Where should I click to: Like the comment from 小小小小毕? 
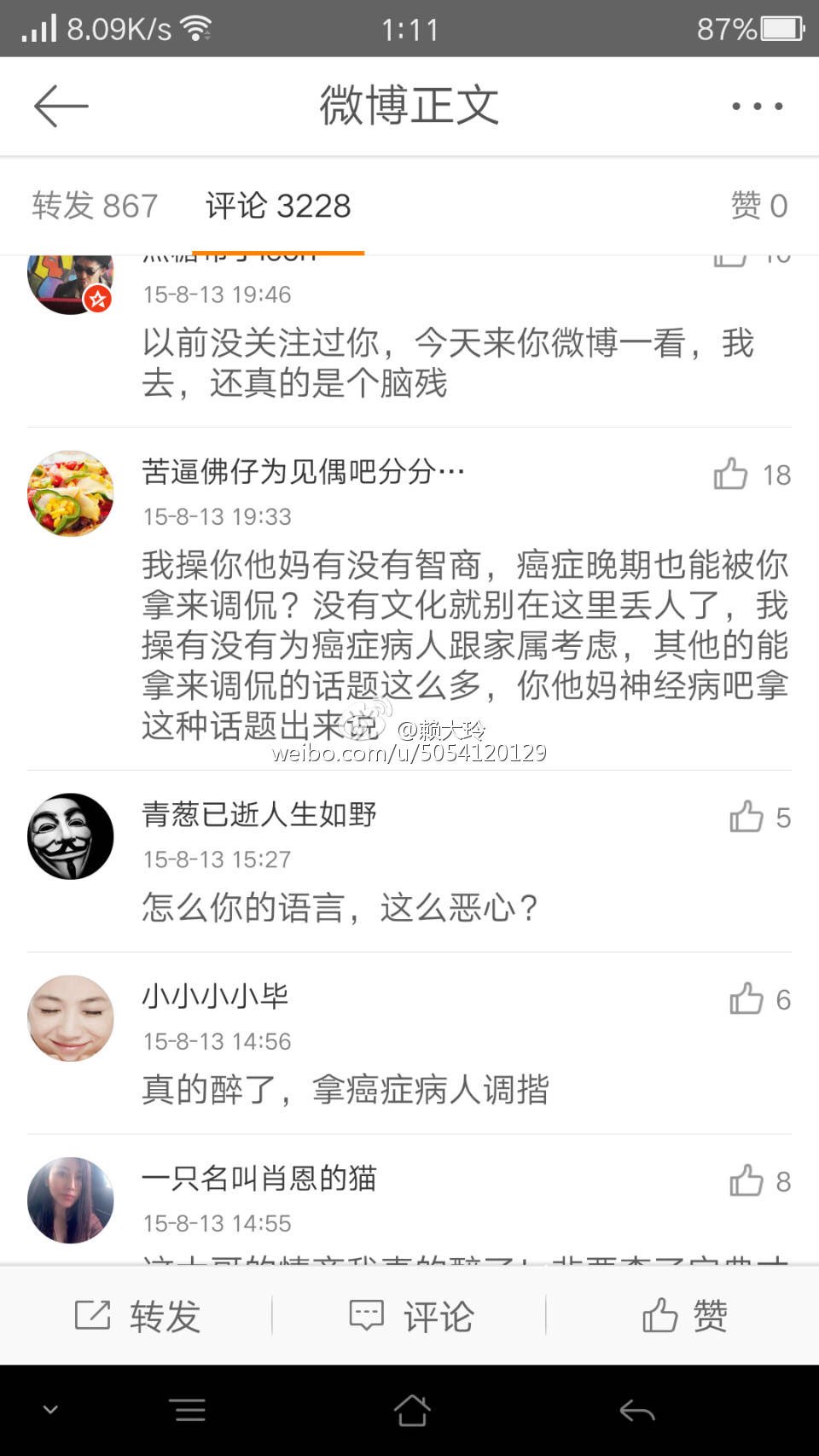click(746, 999)
